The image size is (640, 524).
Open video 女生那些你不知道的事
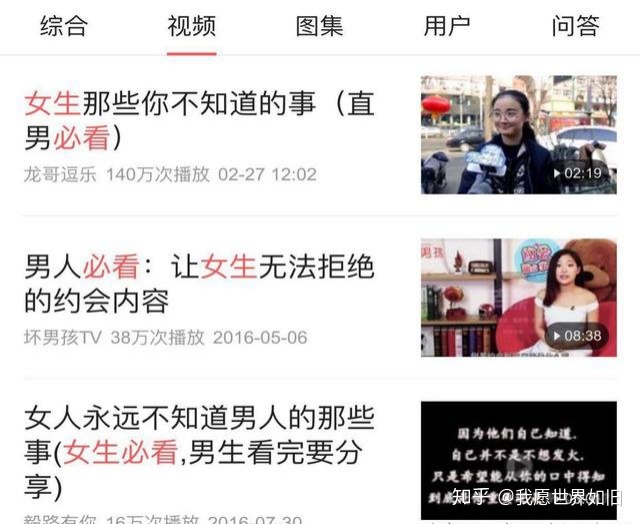[198, 120]
